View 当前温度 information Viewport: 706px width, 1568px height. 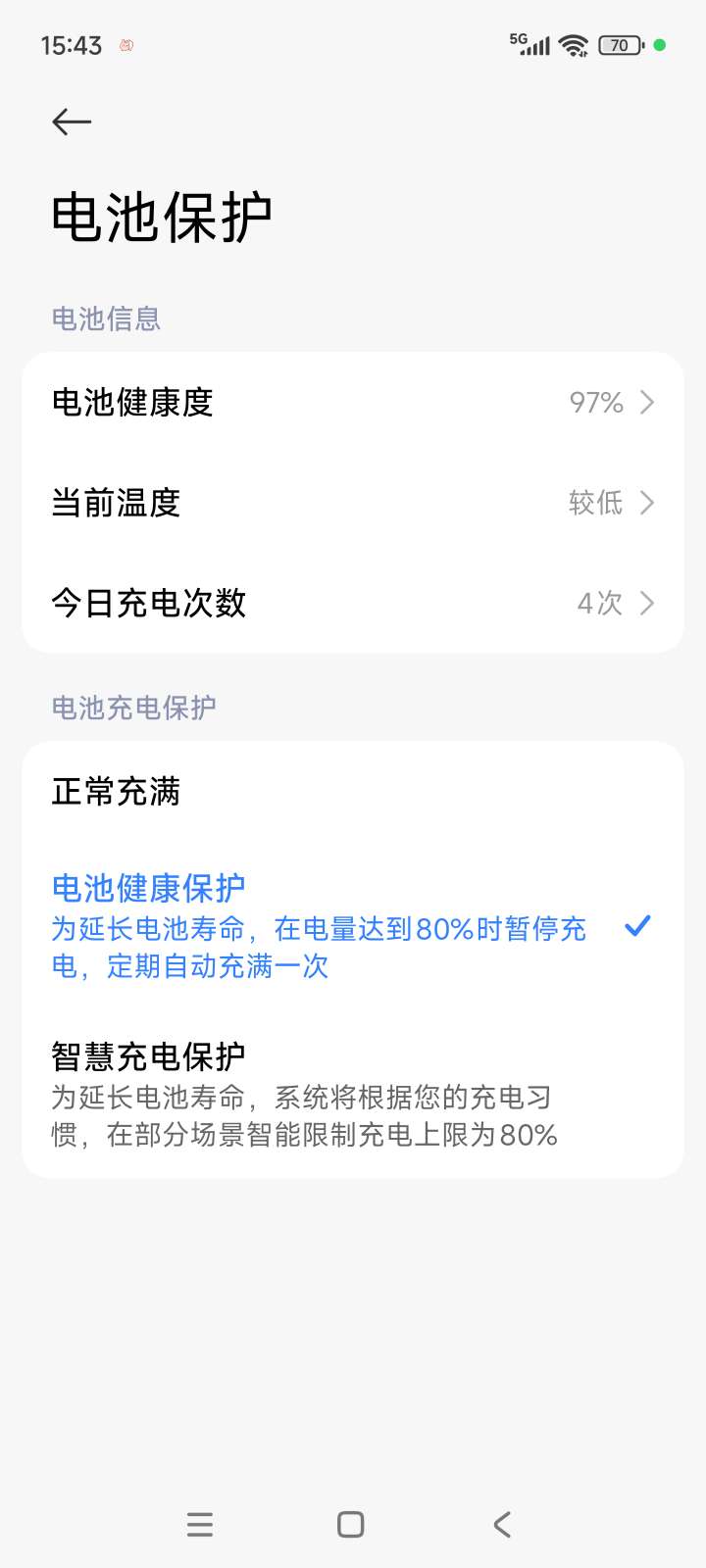353,503
